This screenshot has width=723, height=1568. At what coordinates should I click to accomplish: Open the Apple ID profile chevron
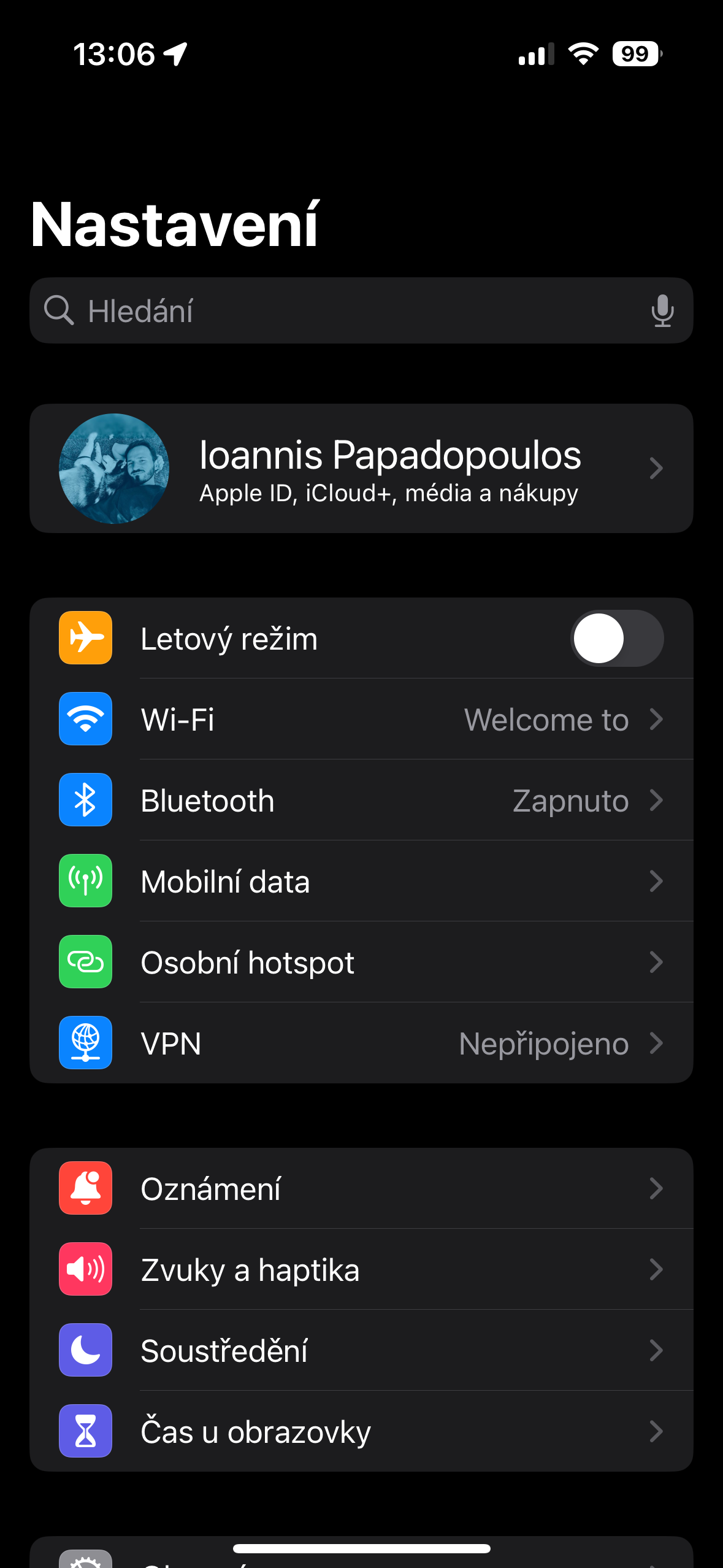(x=656, y=468)
